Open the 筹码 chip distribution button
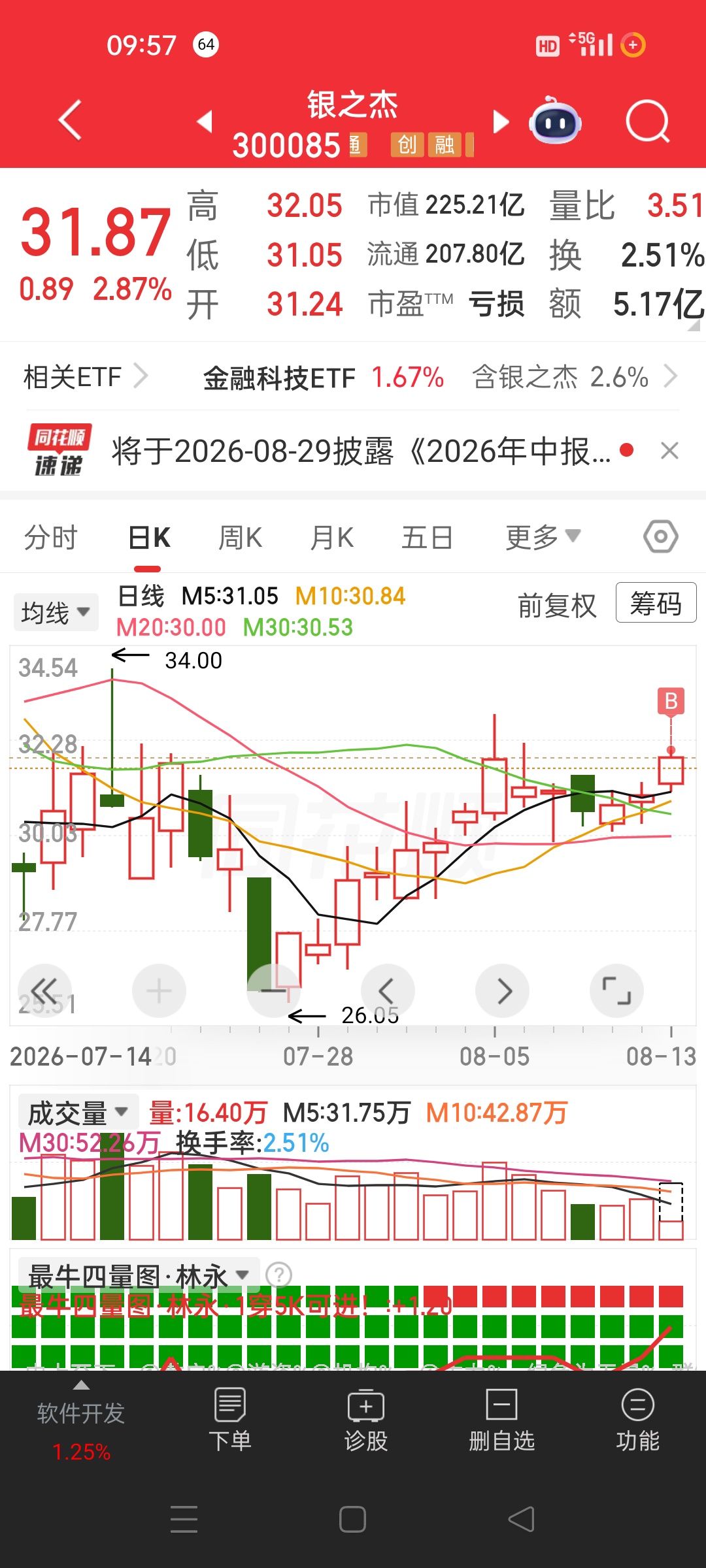The width and height of the screenshot is (706, 1568). (x=656, y=602)
